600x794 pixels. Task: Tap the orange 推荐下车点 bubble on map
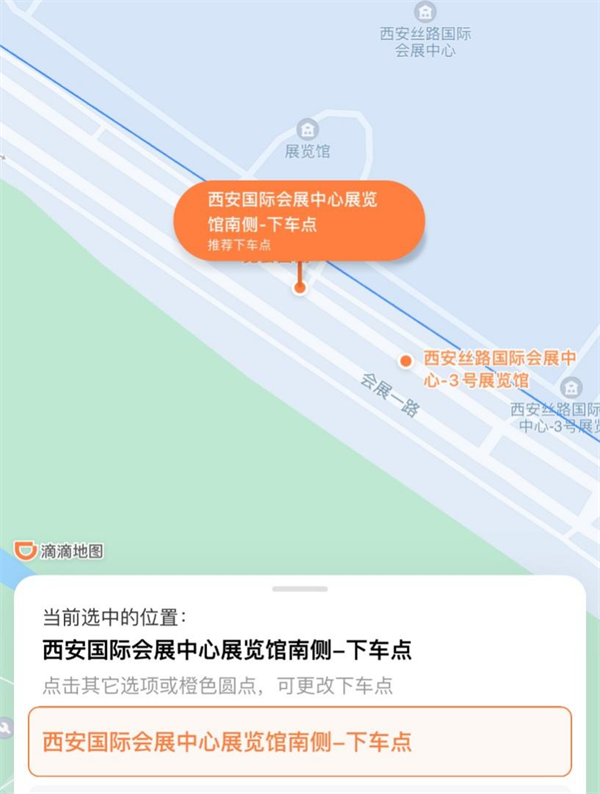(x=298, y=221)
